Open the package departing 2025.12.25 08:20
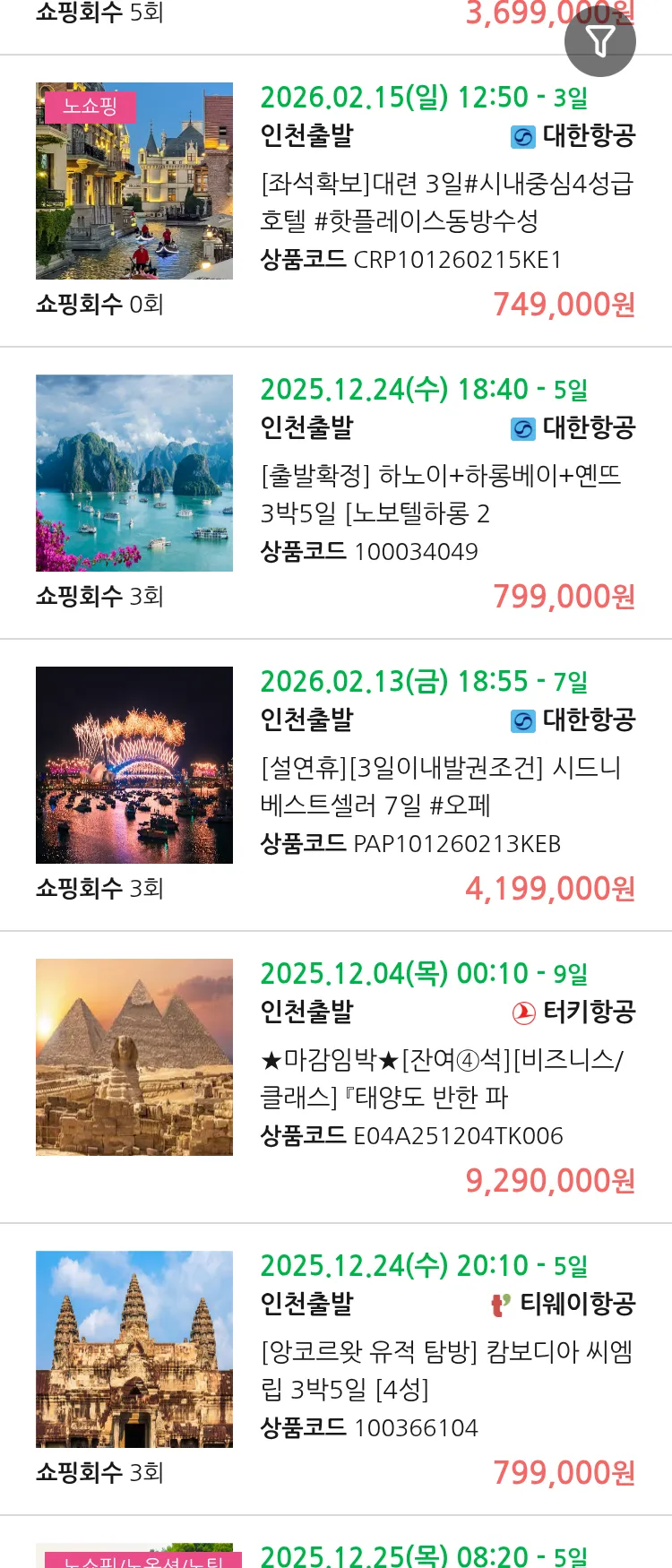 point(423,1555)
